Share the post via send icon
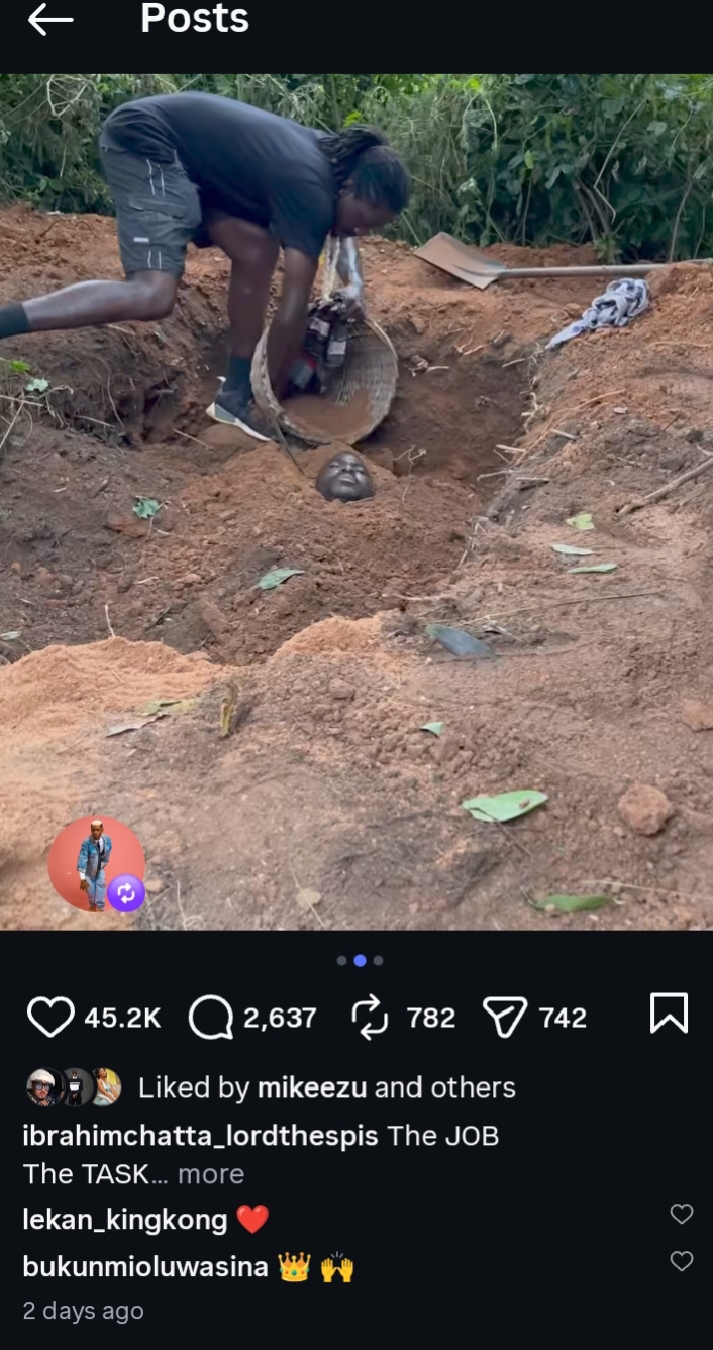This screenshot has height=1350, width=713. [x=505, y=1017]
